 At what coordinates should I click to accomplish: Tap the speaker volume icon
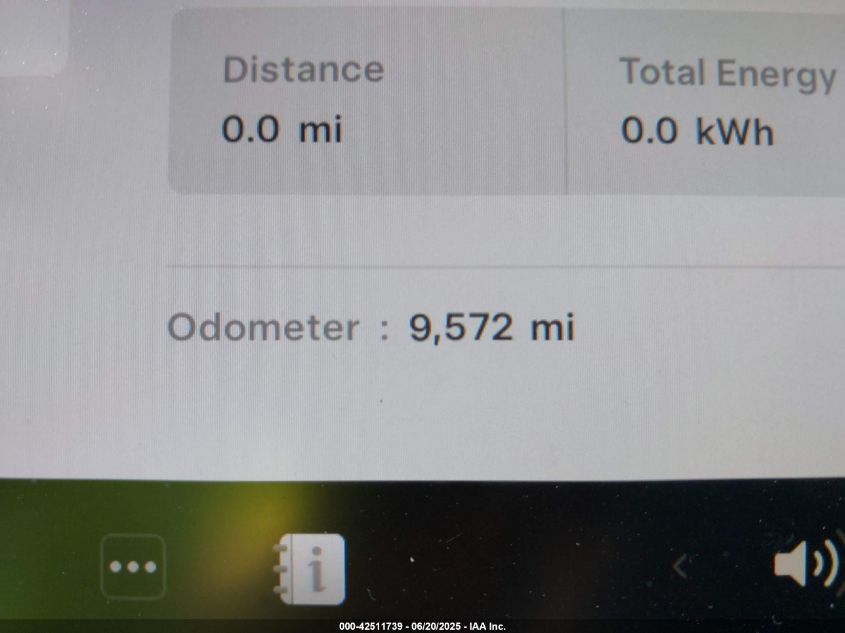(x=806, y=565)
